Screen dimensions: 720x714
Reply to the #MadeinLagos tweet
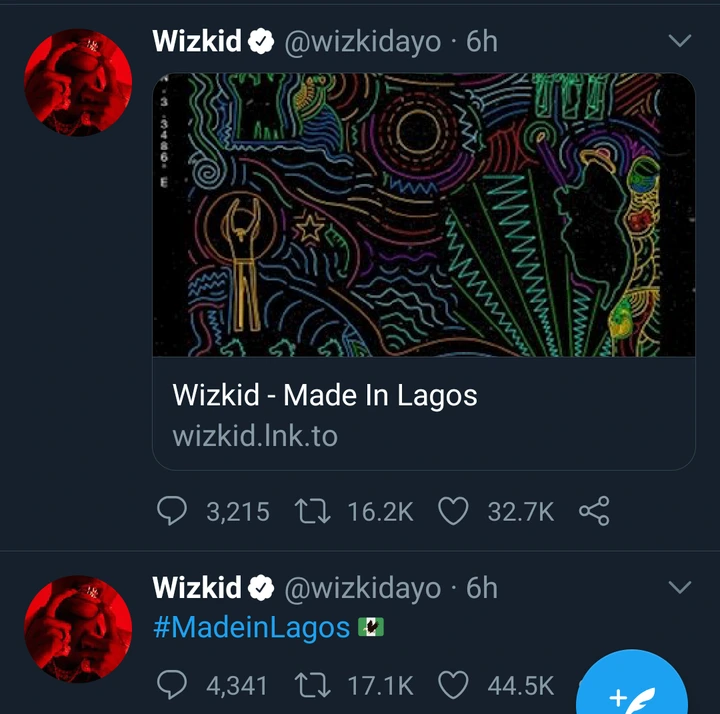[173, 685]
